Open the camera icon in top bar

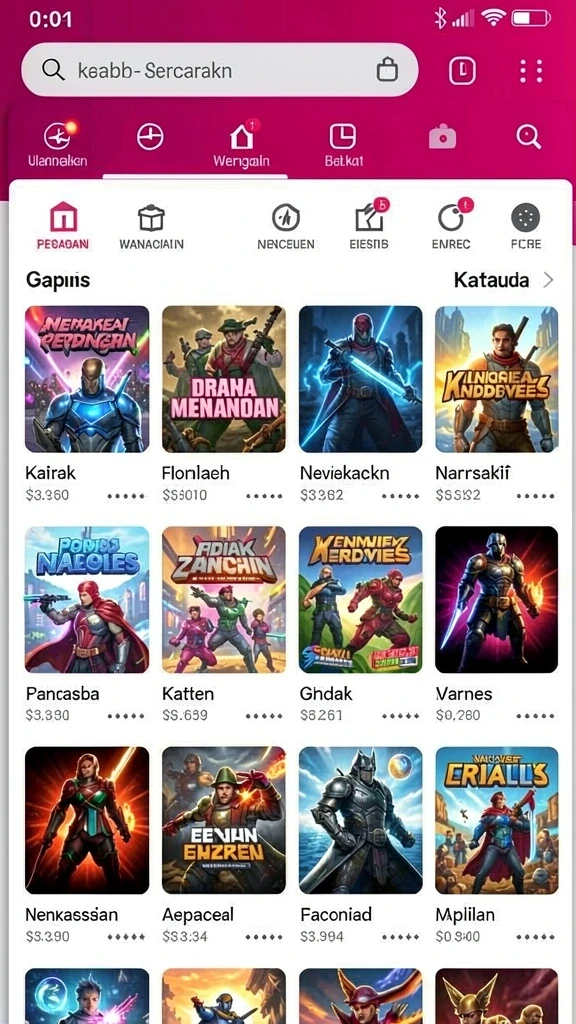pyautogui.click(x=442, y=137)
